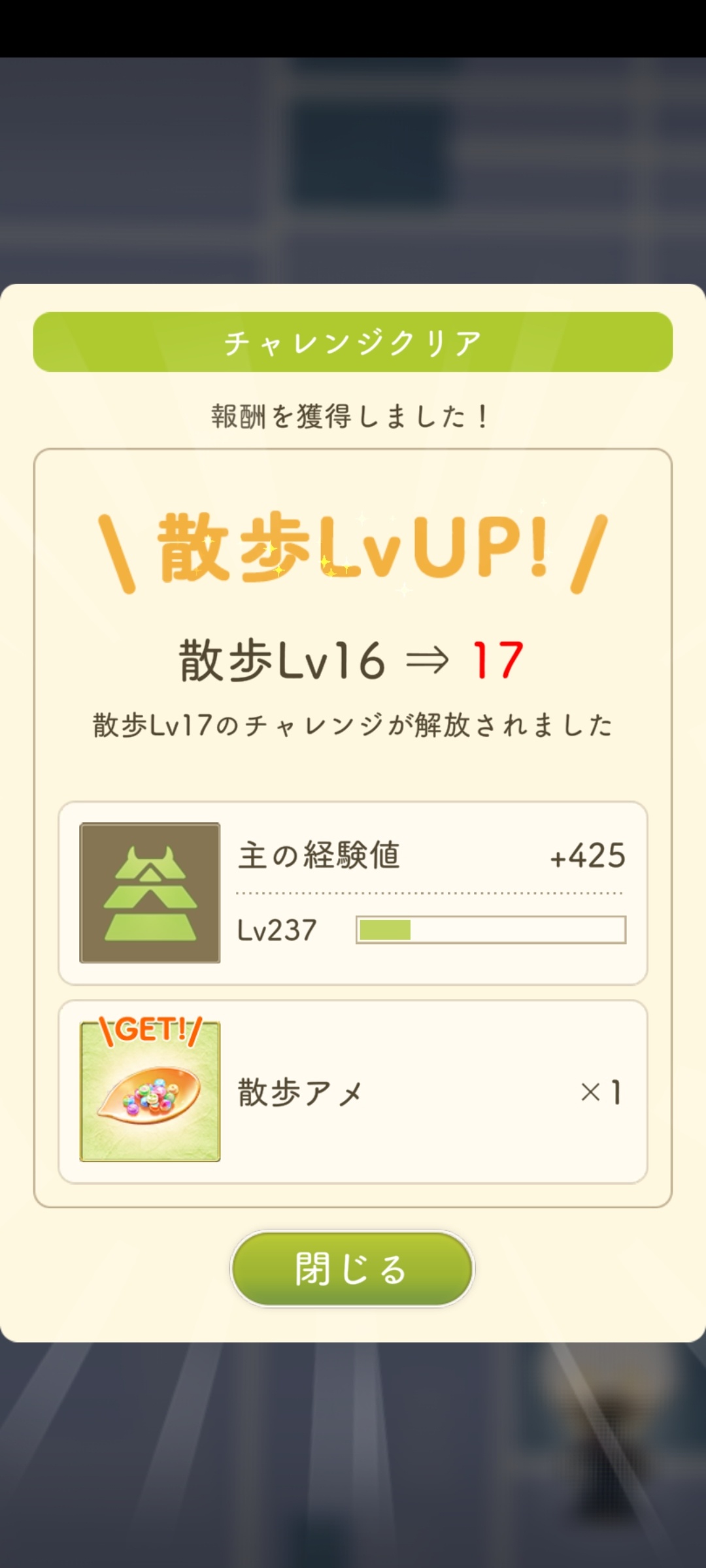This screenshot has height=1568, width=706.
Task: Close the reward dialog with 閉じる
Action: (x=352, y=1269)
